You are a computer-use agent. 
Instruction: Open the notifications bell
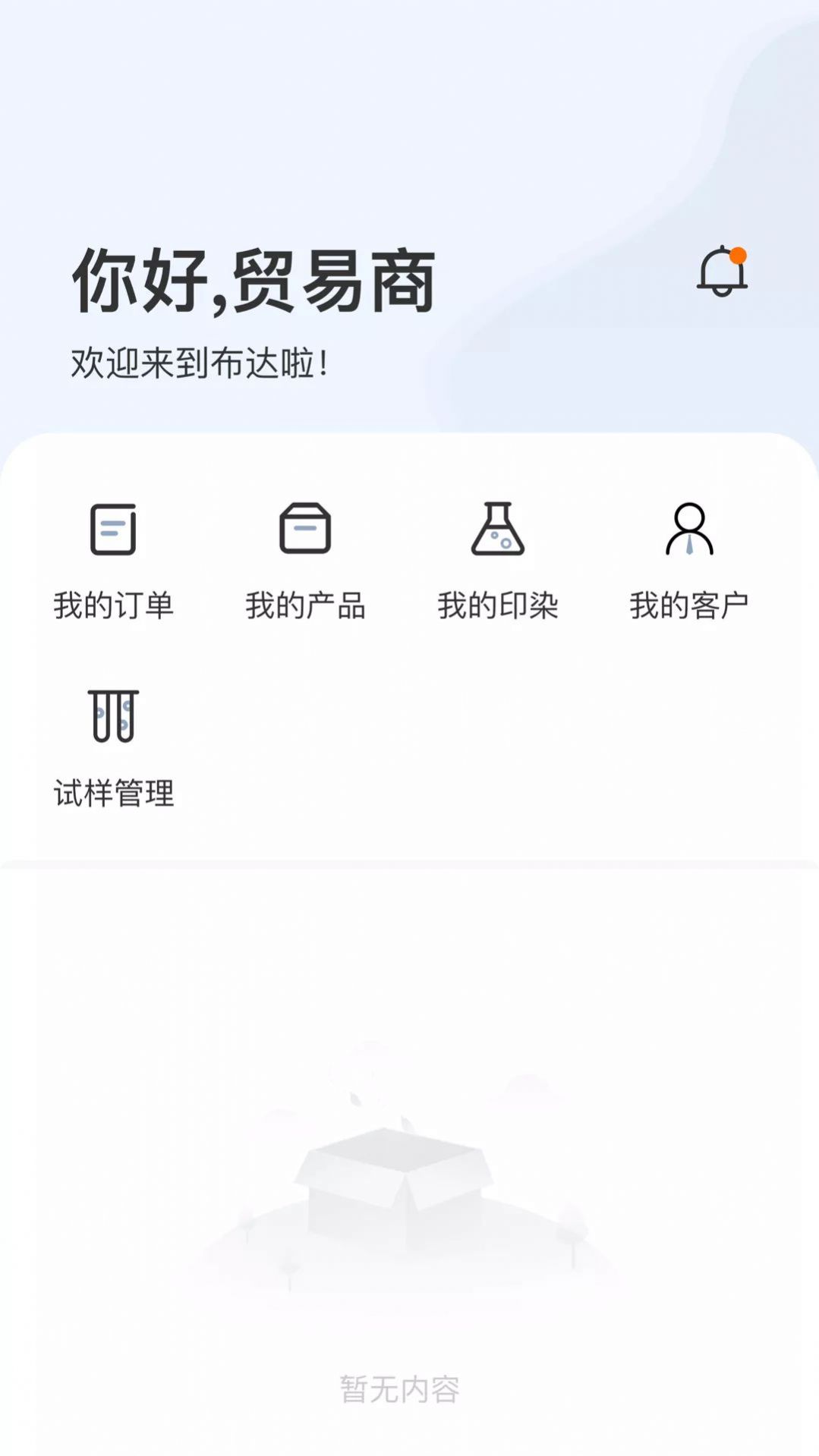tap(722, 271)
